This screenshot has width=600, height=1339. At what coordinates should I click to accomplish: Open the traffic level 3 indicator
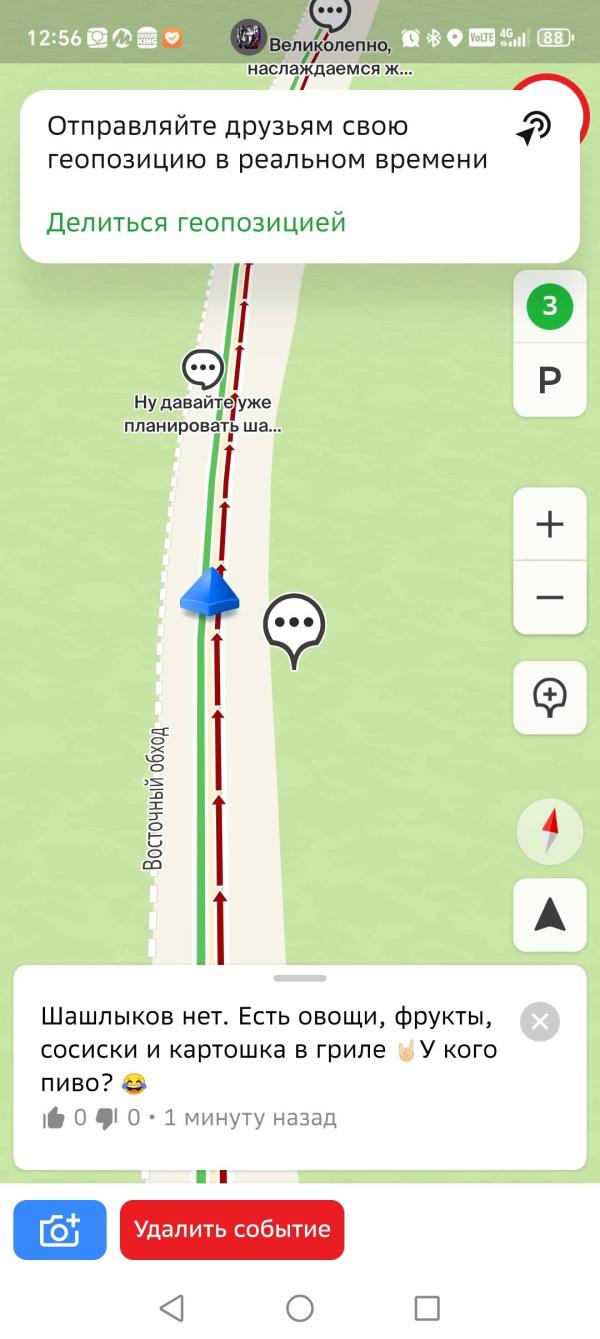(549, 306)
